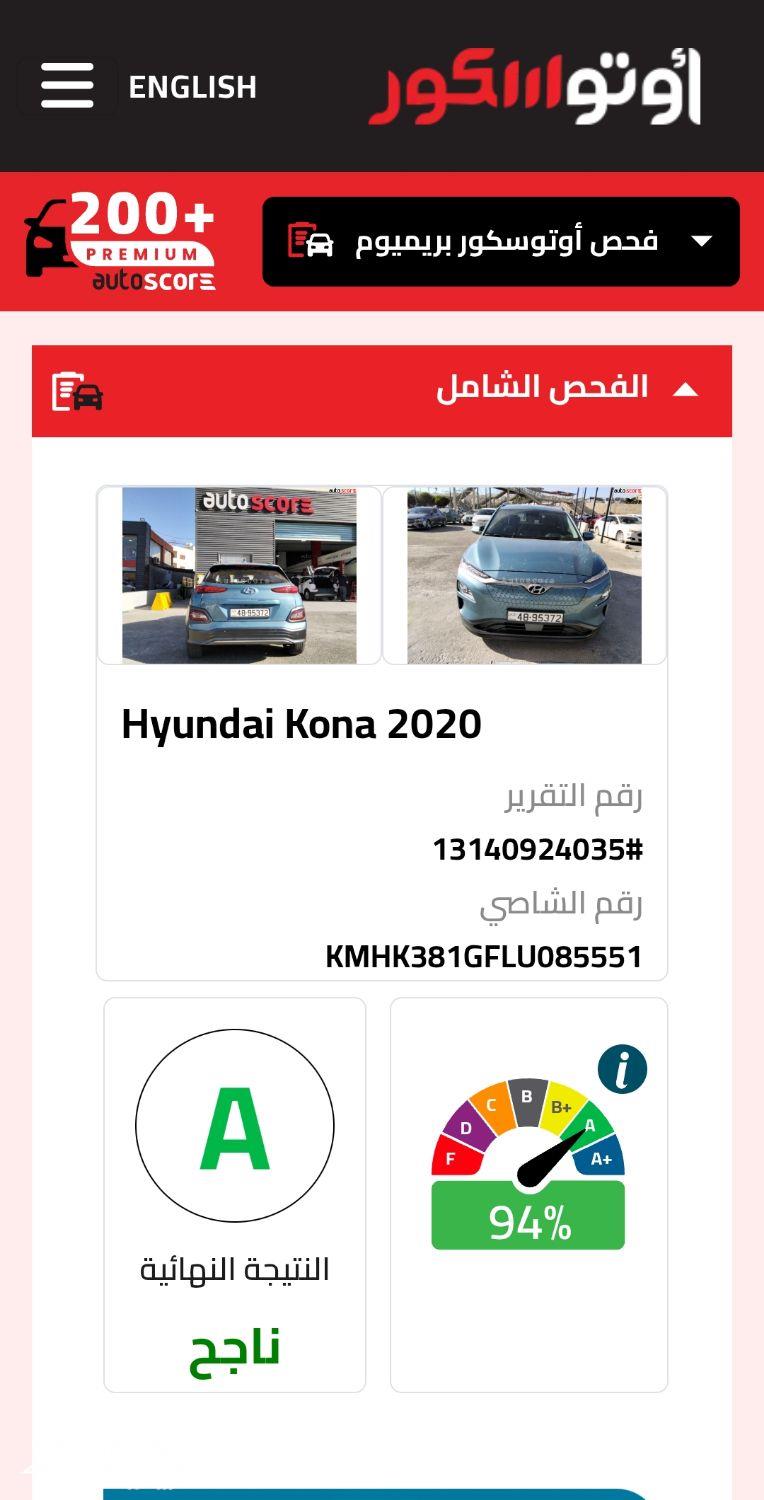The image size is (764, 1500).
Task: Open the hamburger menu
Action: (67, 86)
